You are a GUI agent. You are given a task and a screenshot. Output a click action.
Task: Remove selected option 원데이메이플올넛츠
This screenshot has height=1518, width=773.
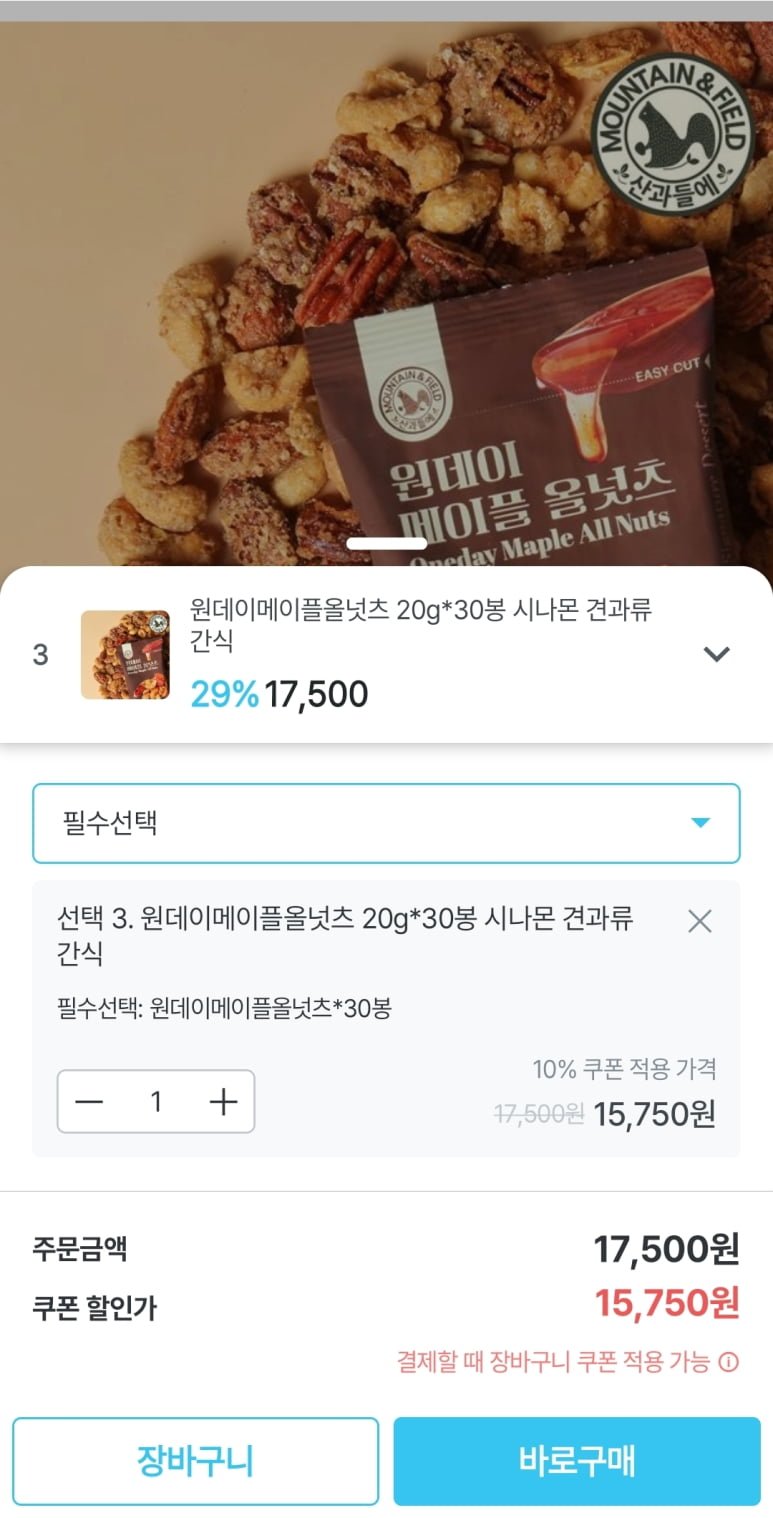click(x=700, y=921)
